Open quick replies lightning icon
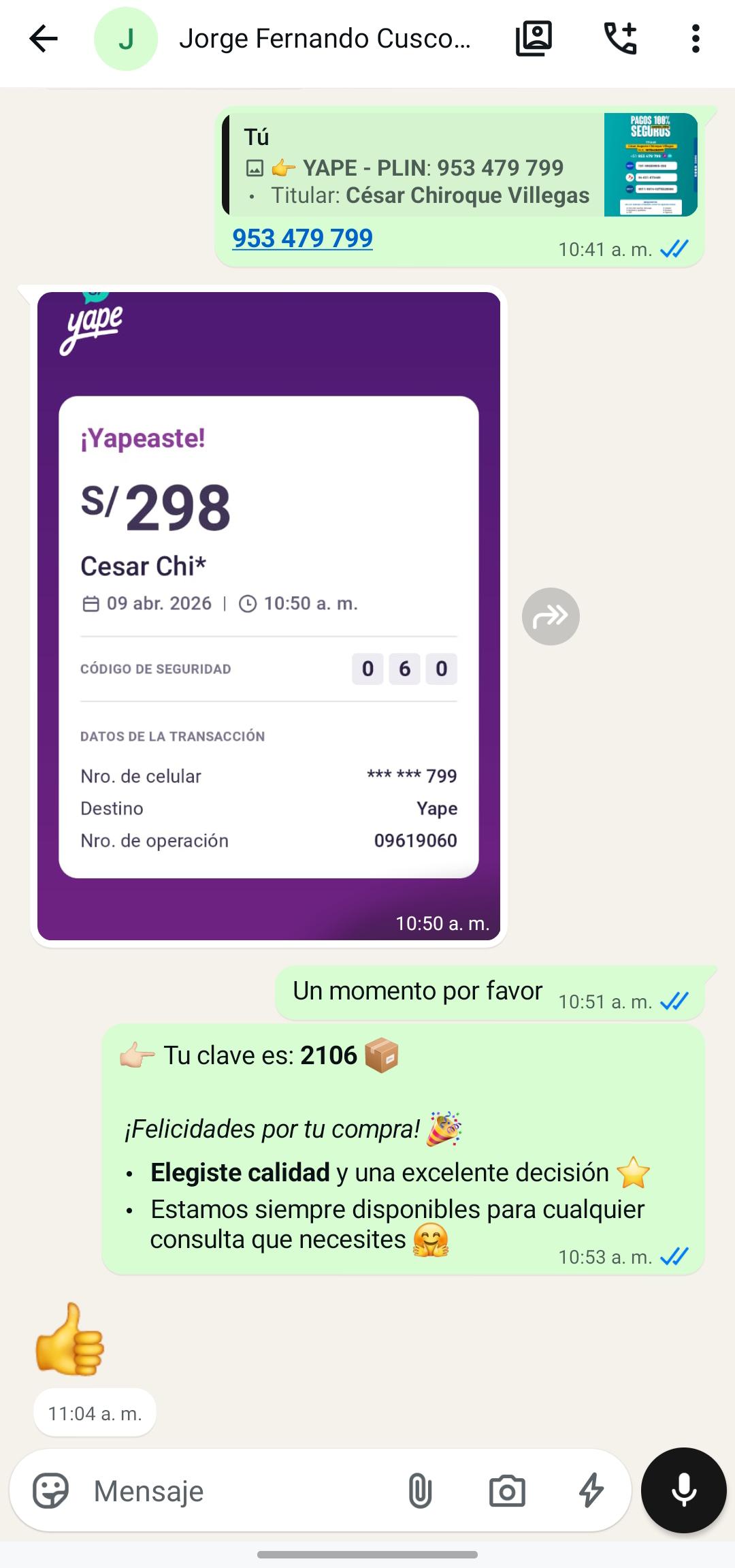This screenshot has height=1568, width=735. tap(591, 1490)
